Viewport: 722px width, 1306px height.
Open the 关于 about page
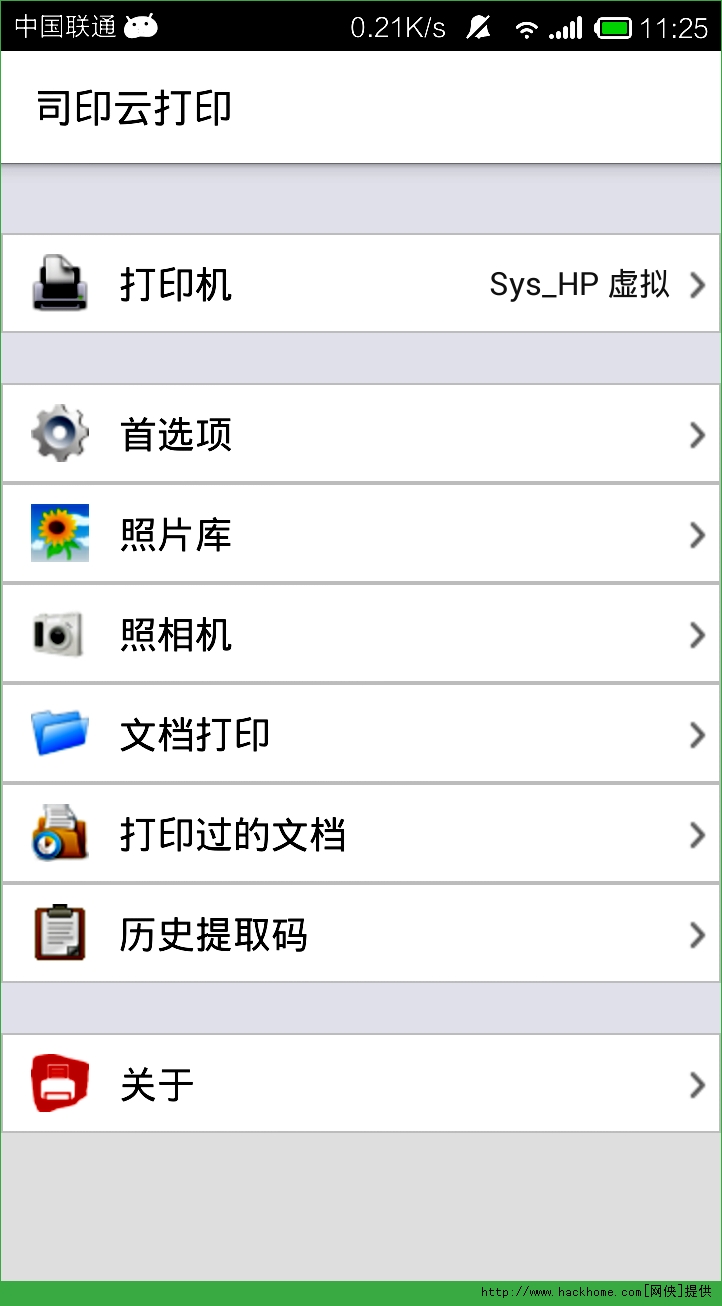click(x=360, y=1084)
